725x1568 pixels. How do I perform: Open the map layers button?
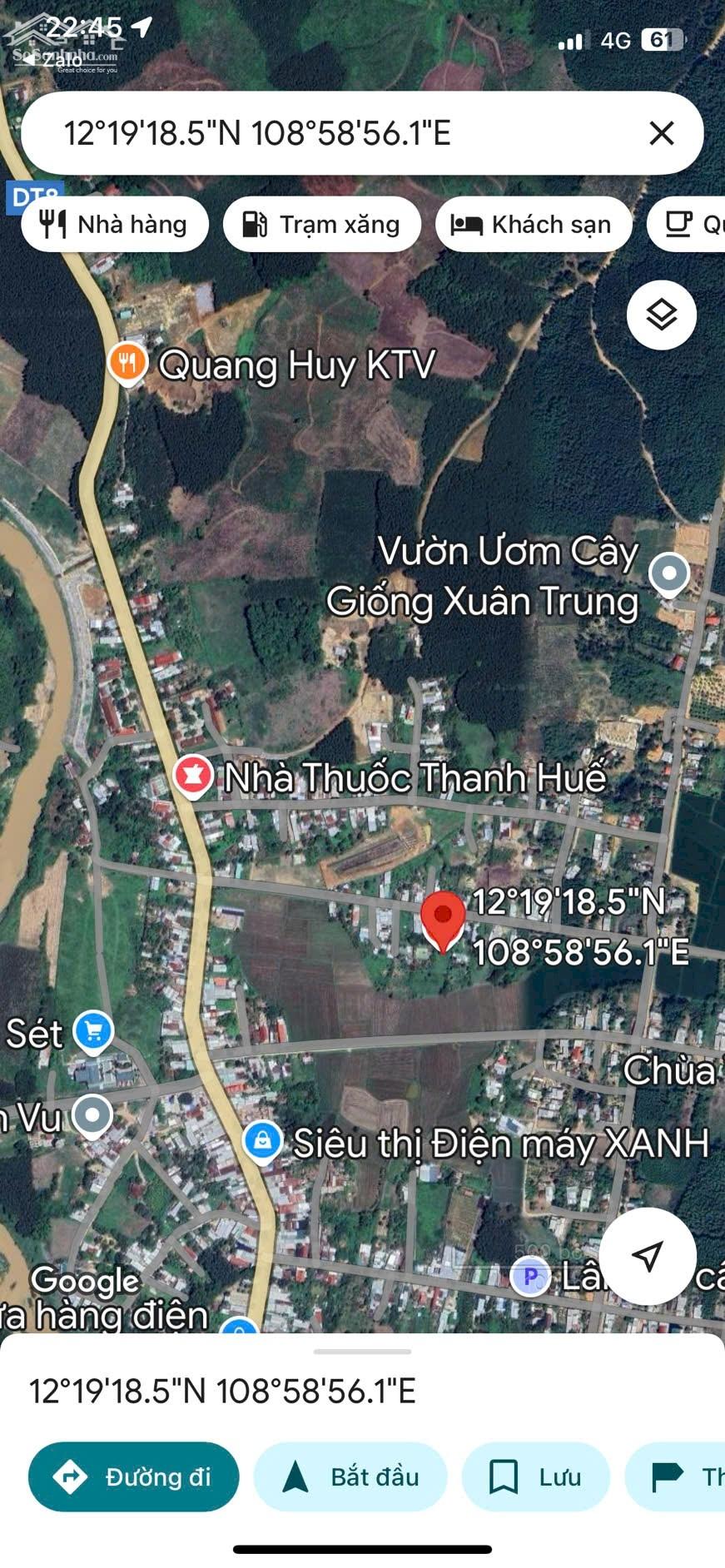[x=662, y=315]
